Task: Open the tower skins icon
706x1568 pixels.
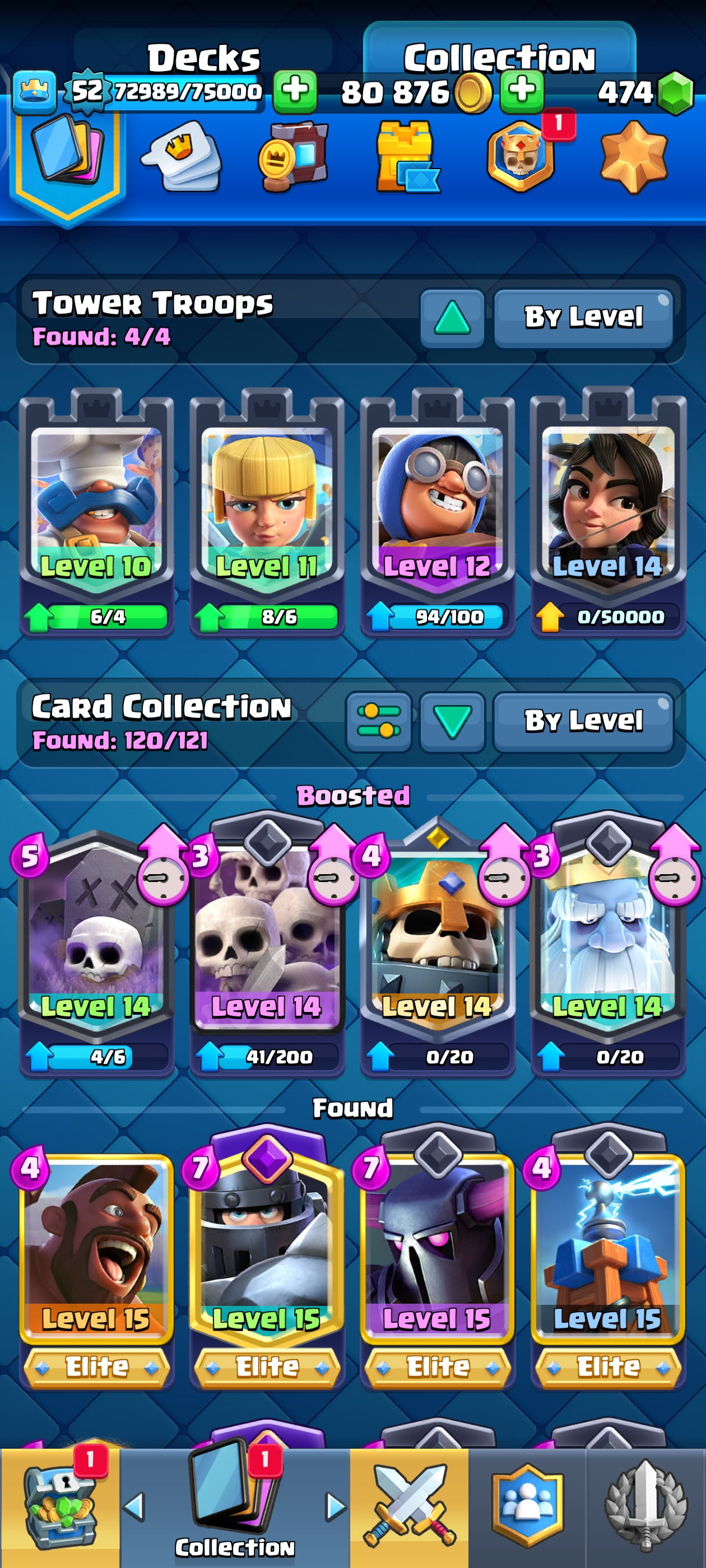Action: (406, 158)
